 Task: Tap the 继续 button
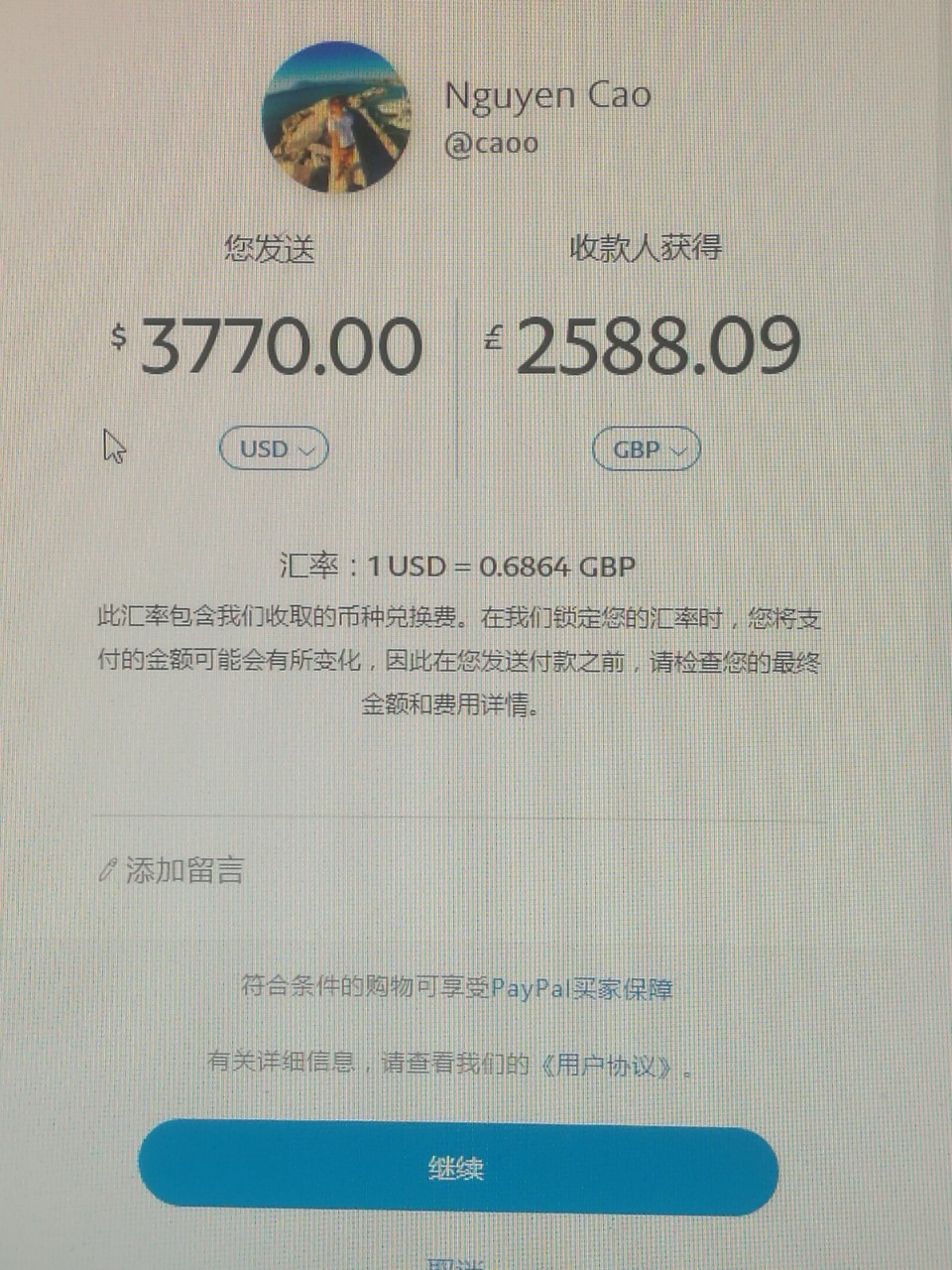[457, 1168]
